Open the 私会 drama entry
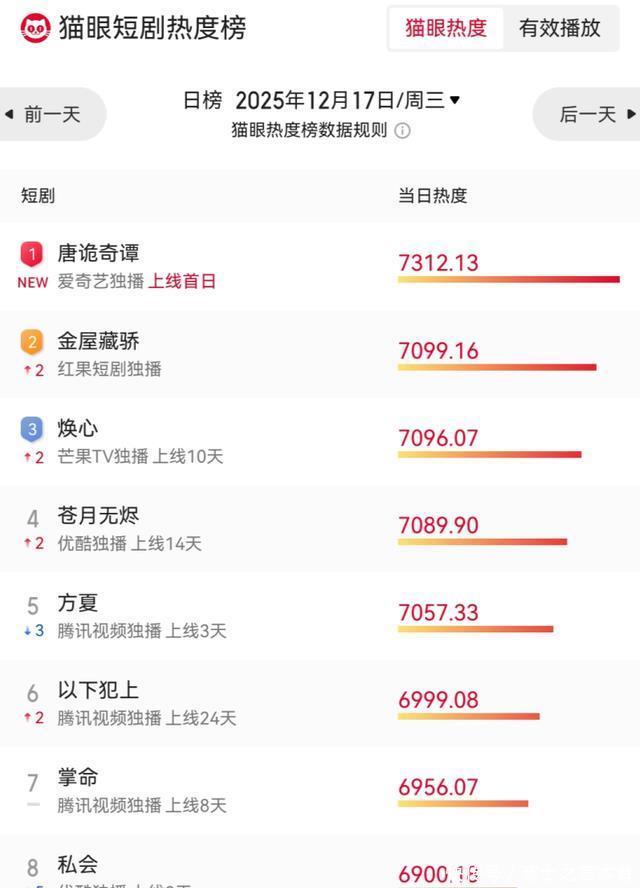 click(x=78, y=864)
